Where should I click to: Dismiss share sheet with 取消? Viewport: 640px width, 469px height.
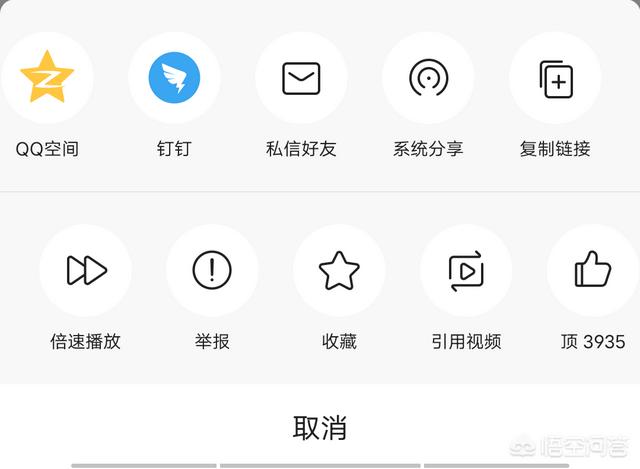point(320,428)
